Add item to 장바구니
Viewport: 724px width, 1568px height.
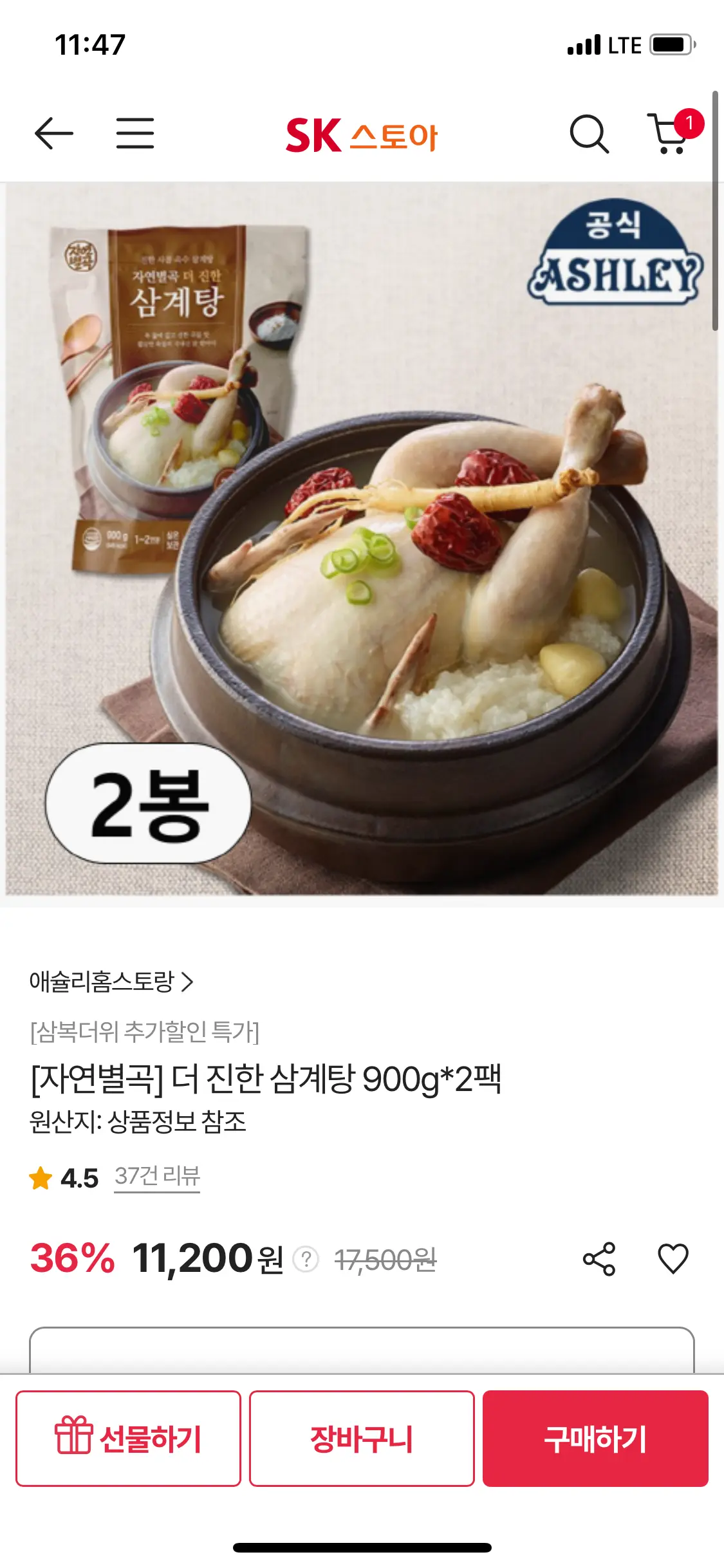(362, 1438)
